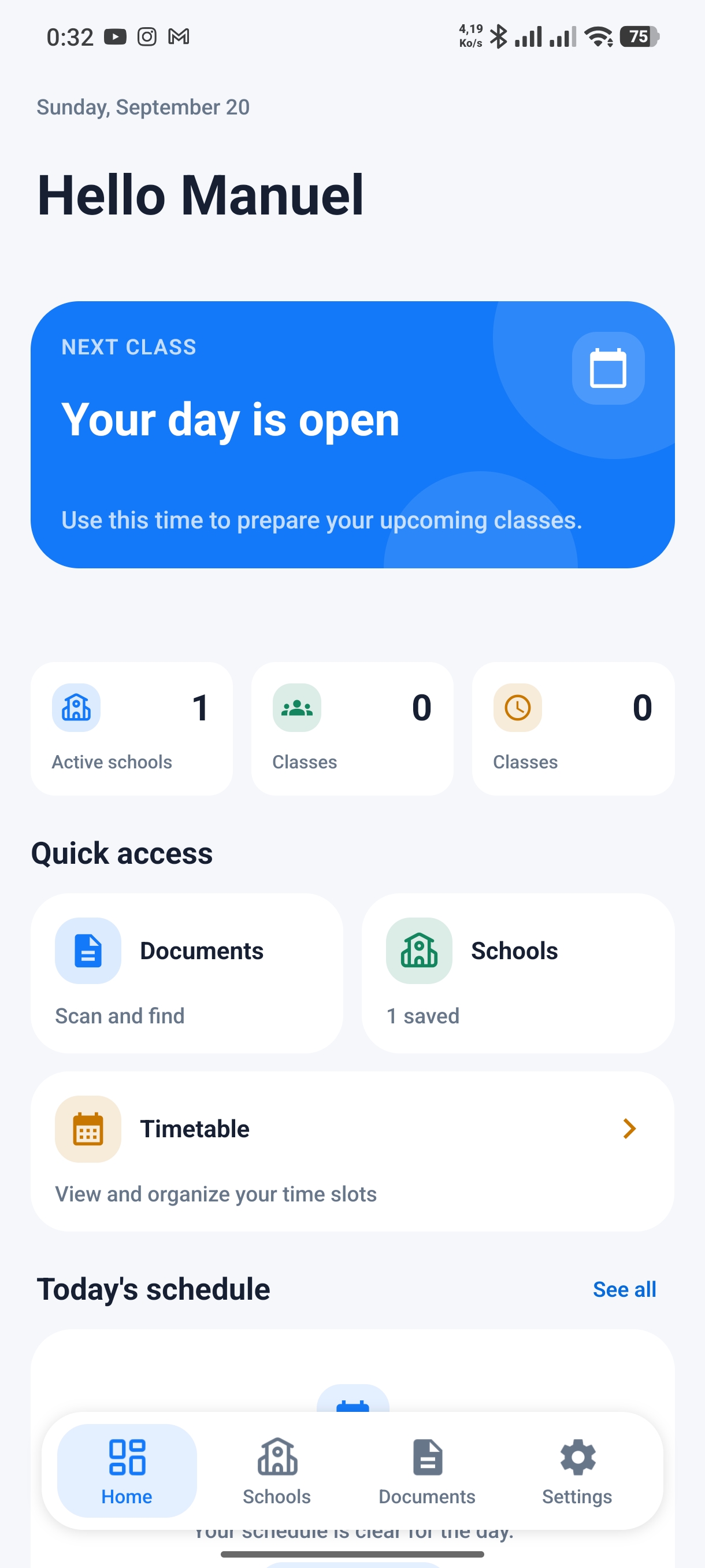Open the Active schools stat card

coord(132,728)
